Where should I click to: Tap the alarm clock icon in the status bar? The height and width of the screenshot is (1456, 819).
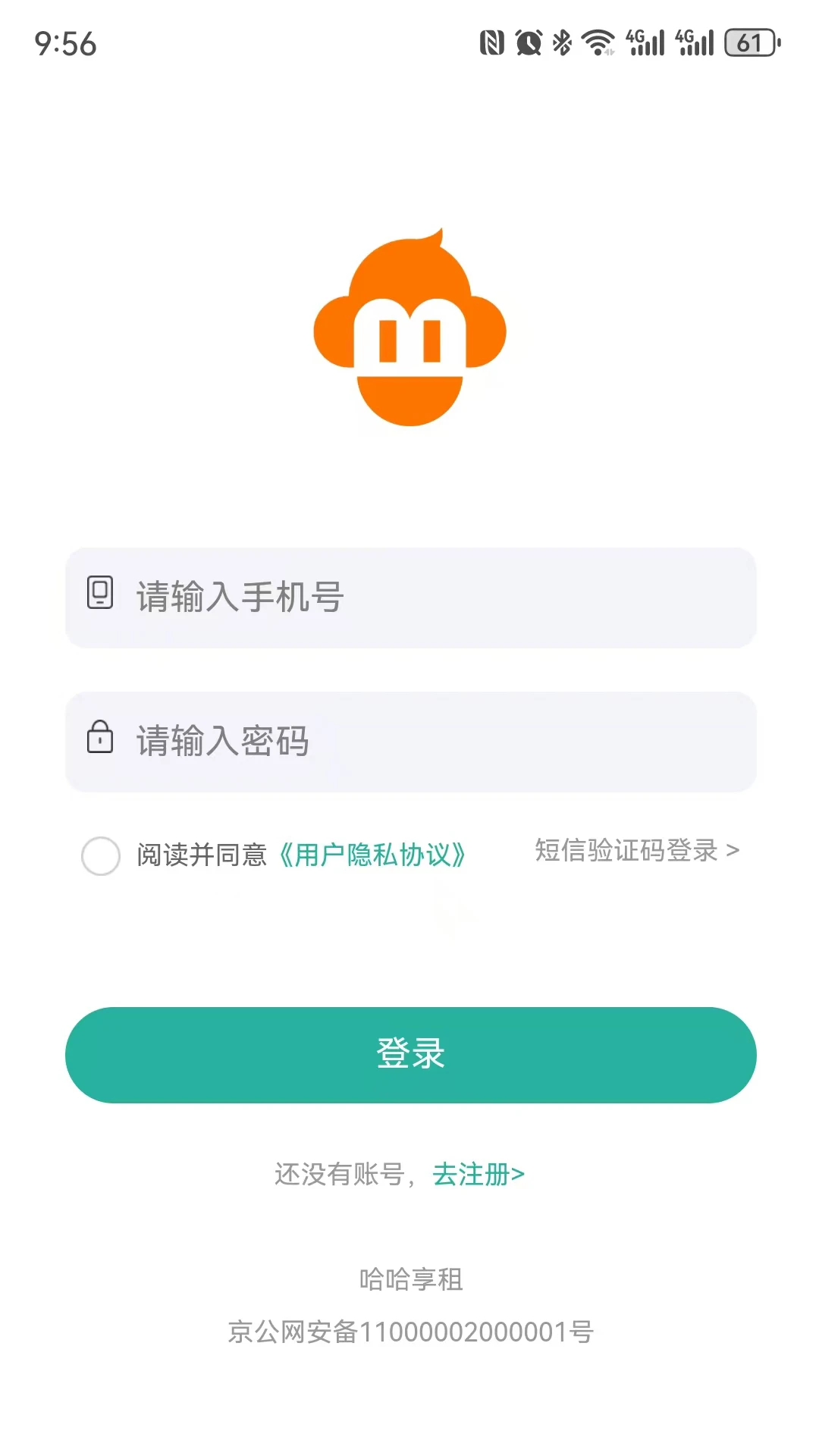(x=526, y=43)
